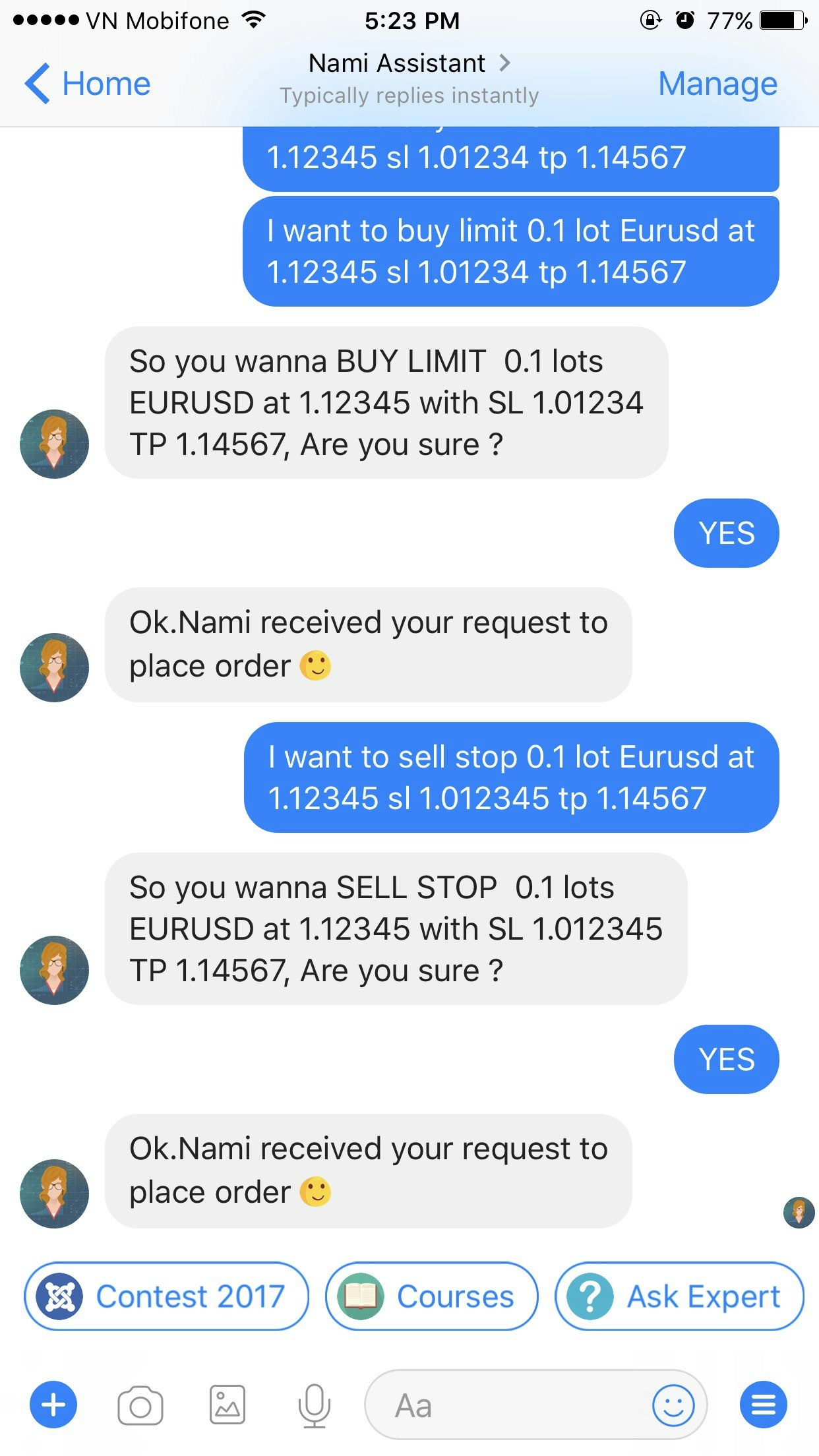
Task: Open the compose plus menu
Action: 53,1405
